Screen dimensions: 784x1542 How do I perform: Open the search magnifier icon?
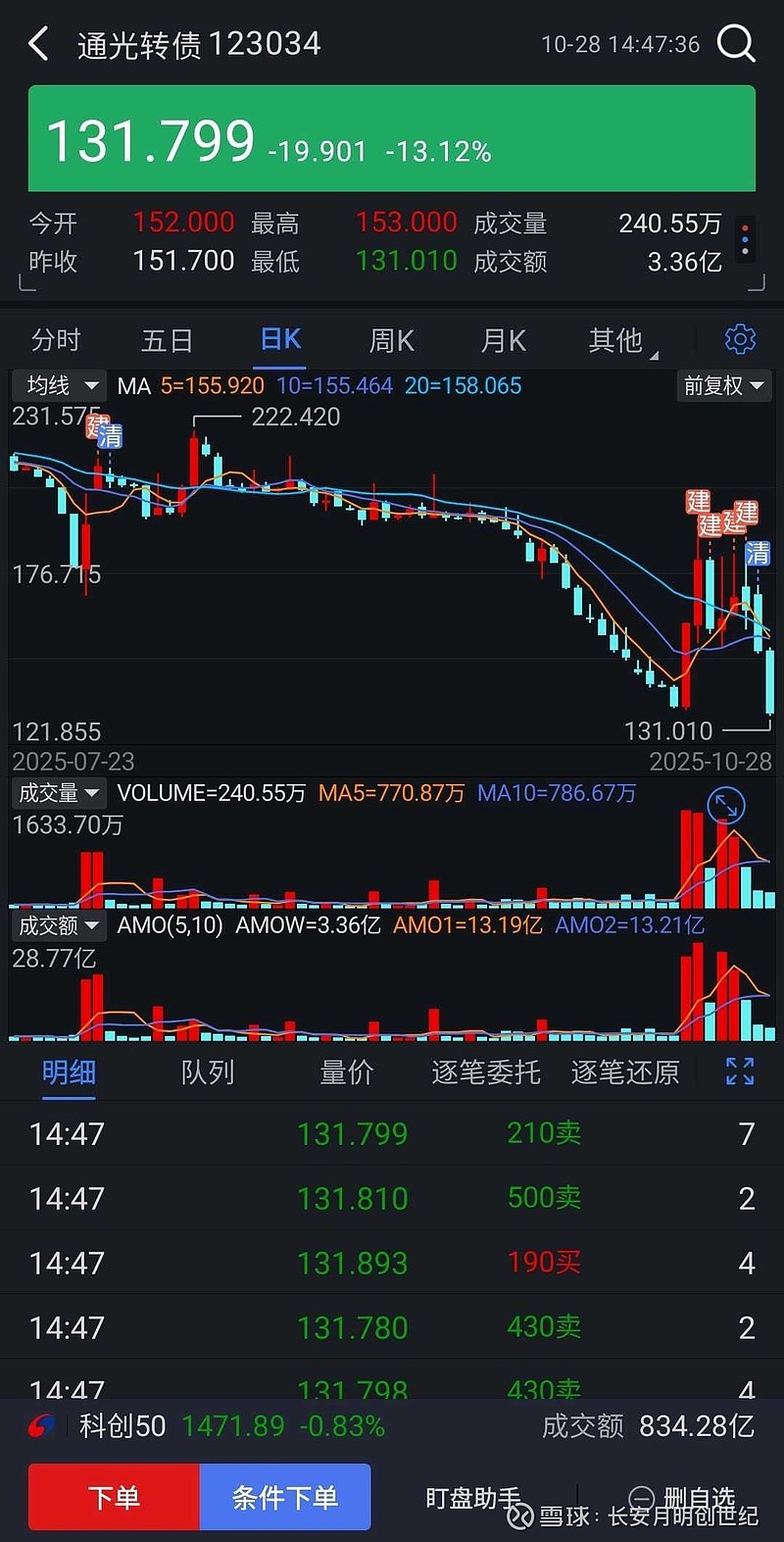pyautogui.click(x=735, y=44)
